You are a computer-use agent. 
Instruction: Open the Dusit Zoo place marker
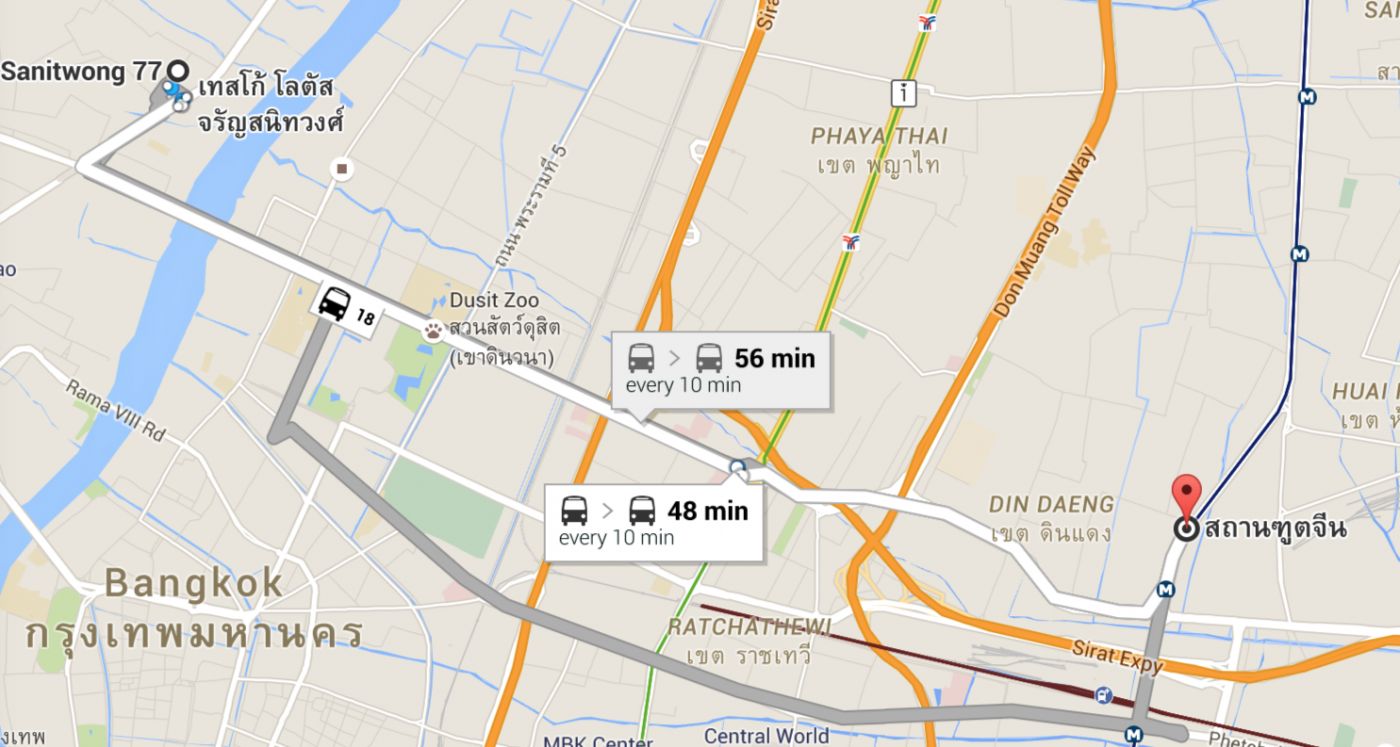tap(433, 330)
